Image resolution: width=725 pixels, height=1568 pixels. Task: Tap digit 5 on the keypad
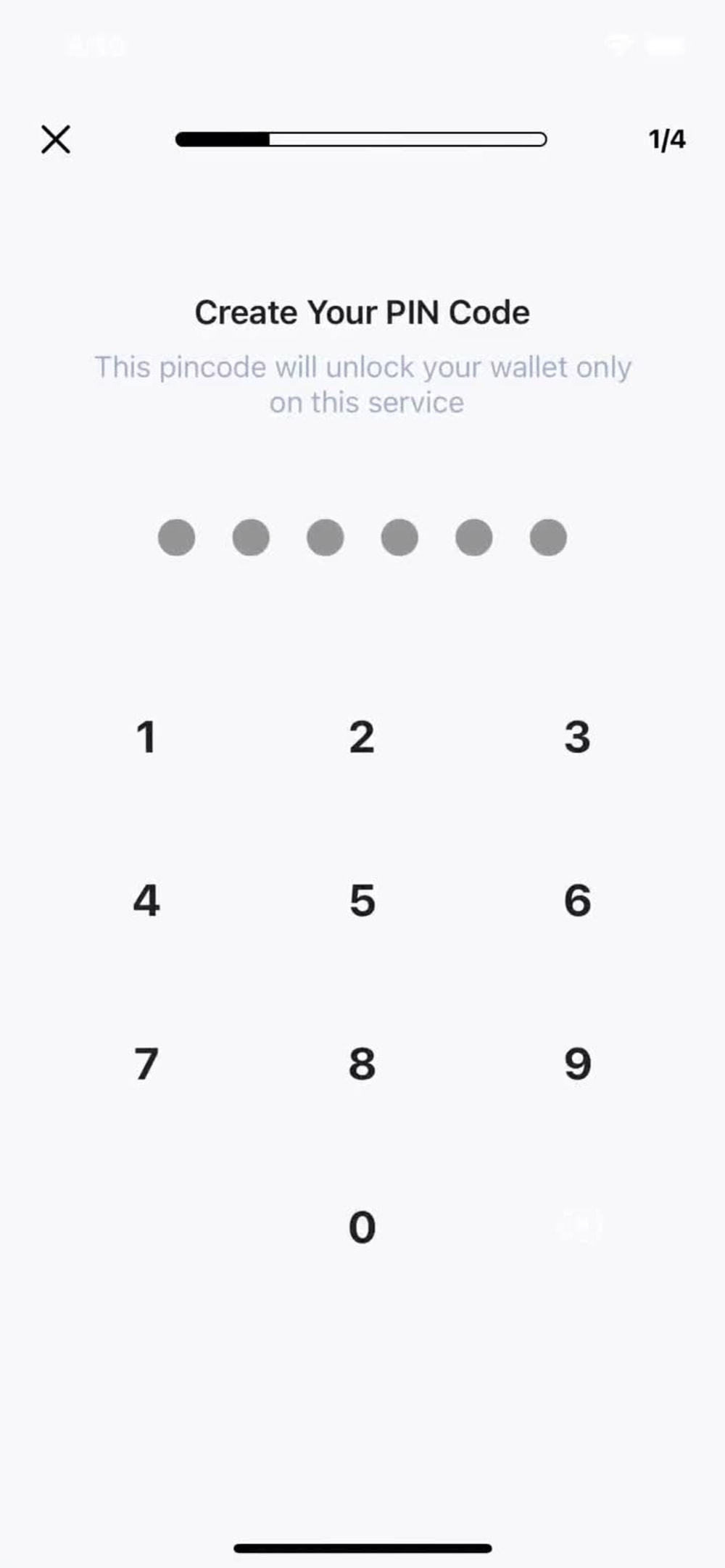pos(361,901)
